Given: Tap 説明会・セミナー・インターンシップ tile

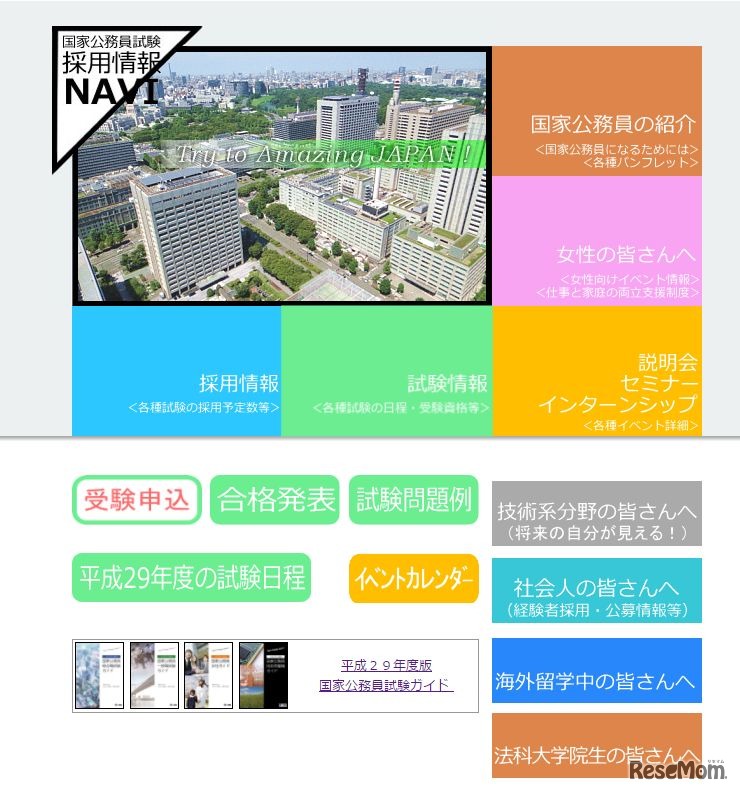Looking at the screenshot, I should [597, 371].
